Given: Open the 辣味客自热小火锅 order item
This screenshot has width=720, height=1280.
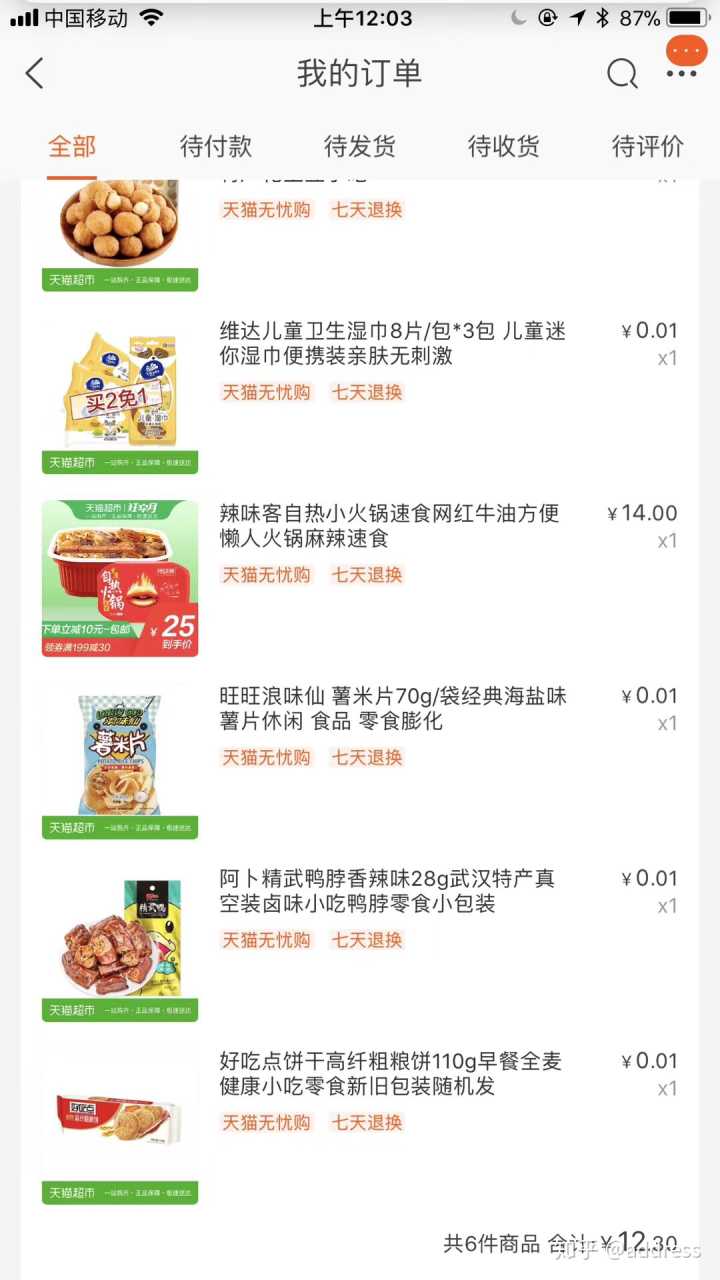Looking at the screenshot, I should 390,526.
